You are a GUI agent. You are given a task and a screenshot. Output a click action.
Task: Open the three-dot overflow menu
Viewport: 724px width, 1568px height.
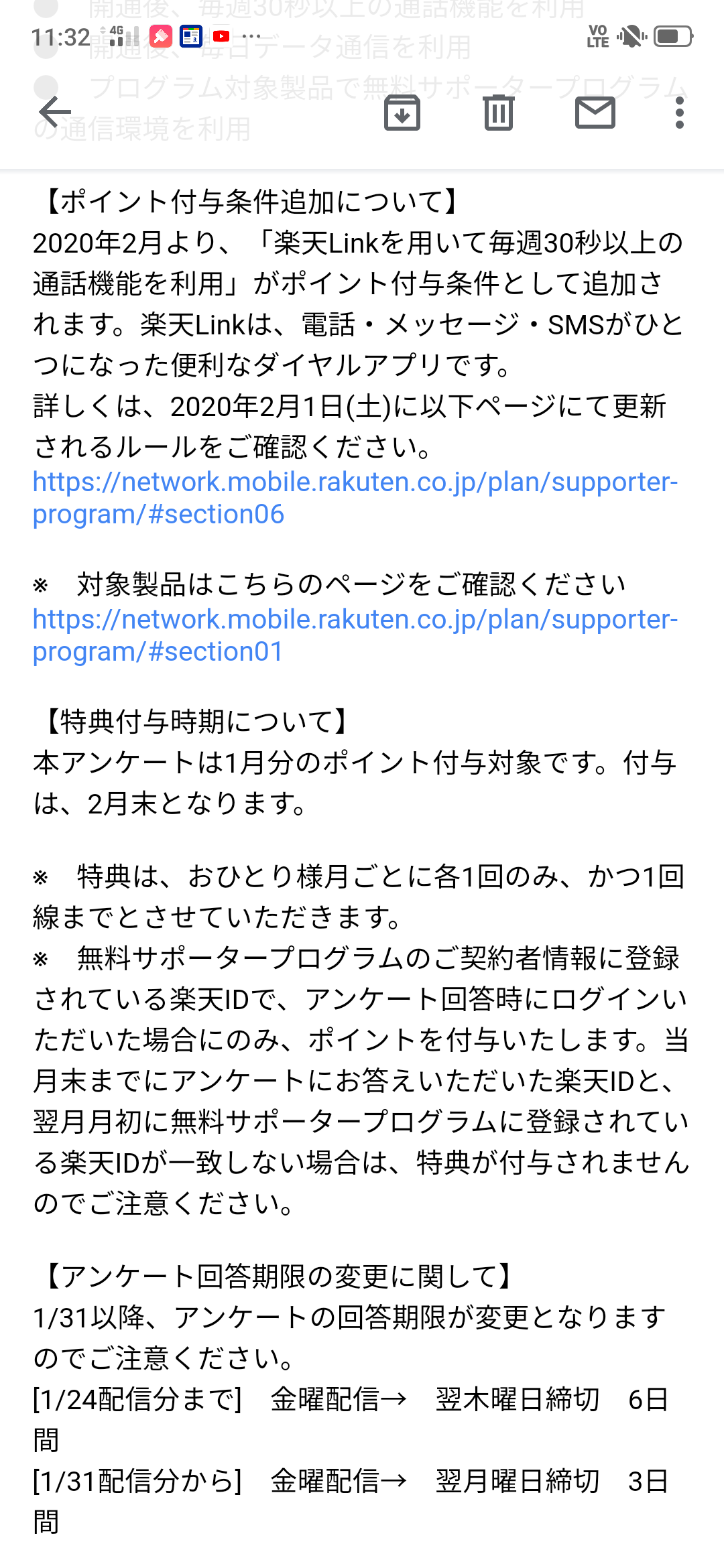tap(680, 112)
